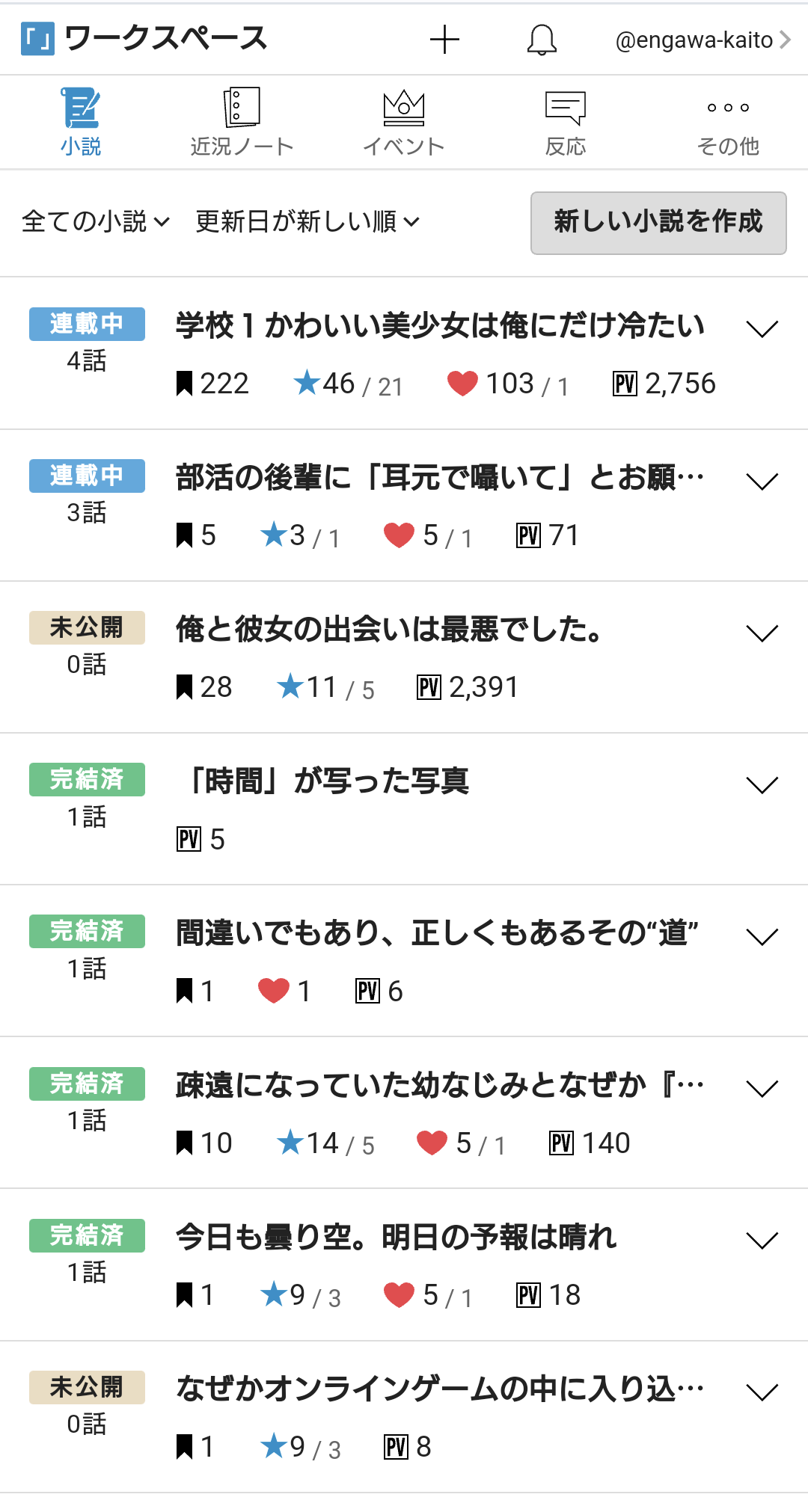Tap 新しい小説を作成 button
Viewport: 808px width, 1512px height.
658,223
